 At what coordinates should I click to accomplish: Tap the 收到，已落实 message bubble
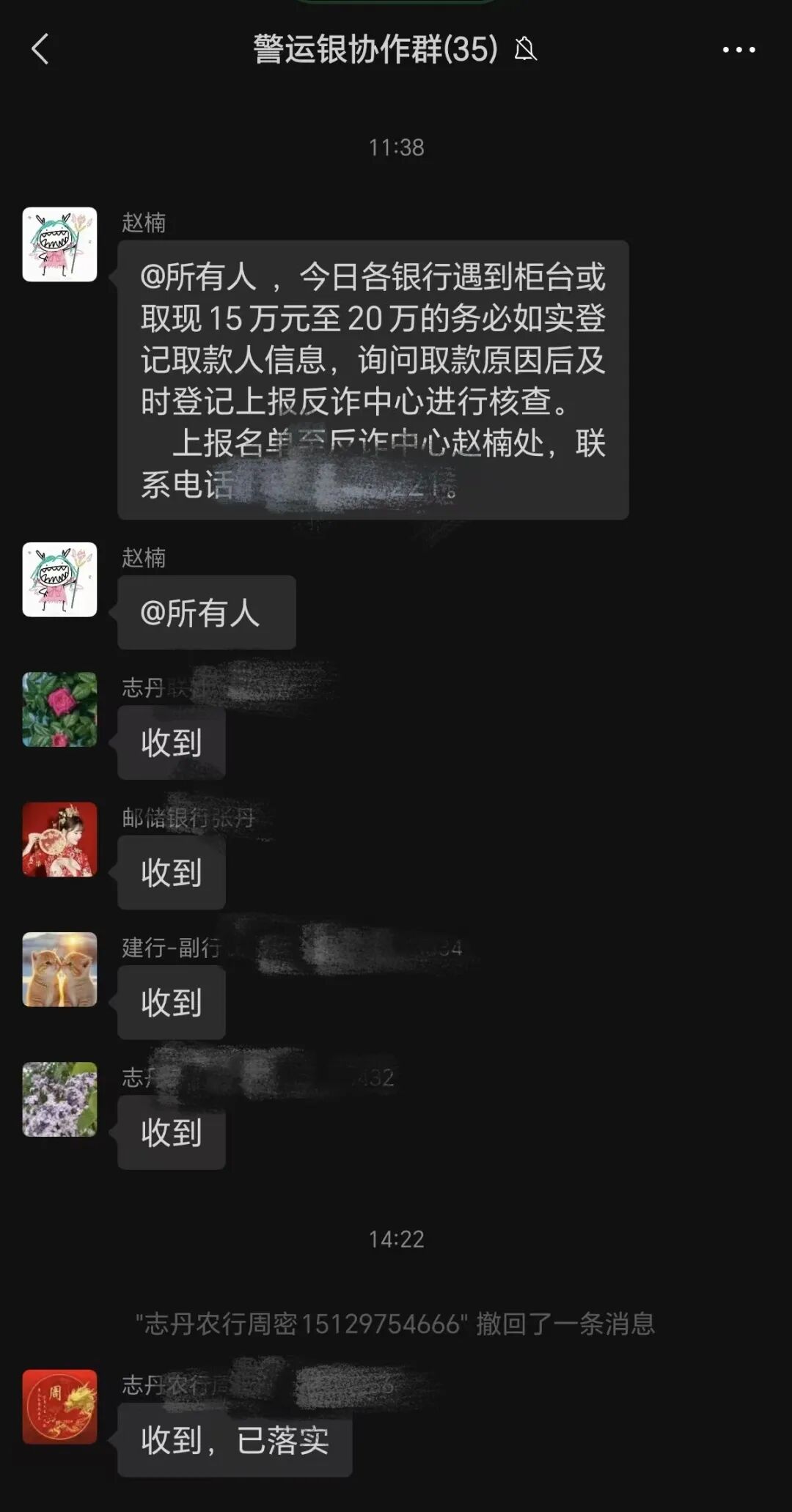pos(236,1442)
